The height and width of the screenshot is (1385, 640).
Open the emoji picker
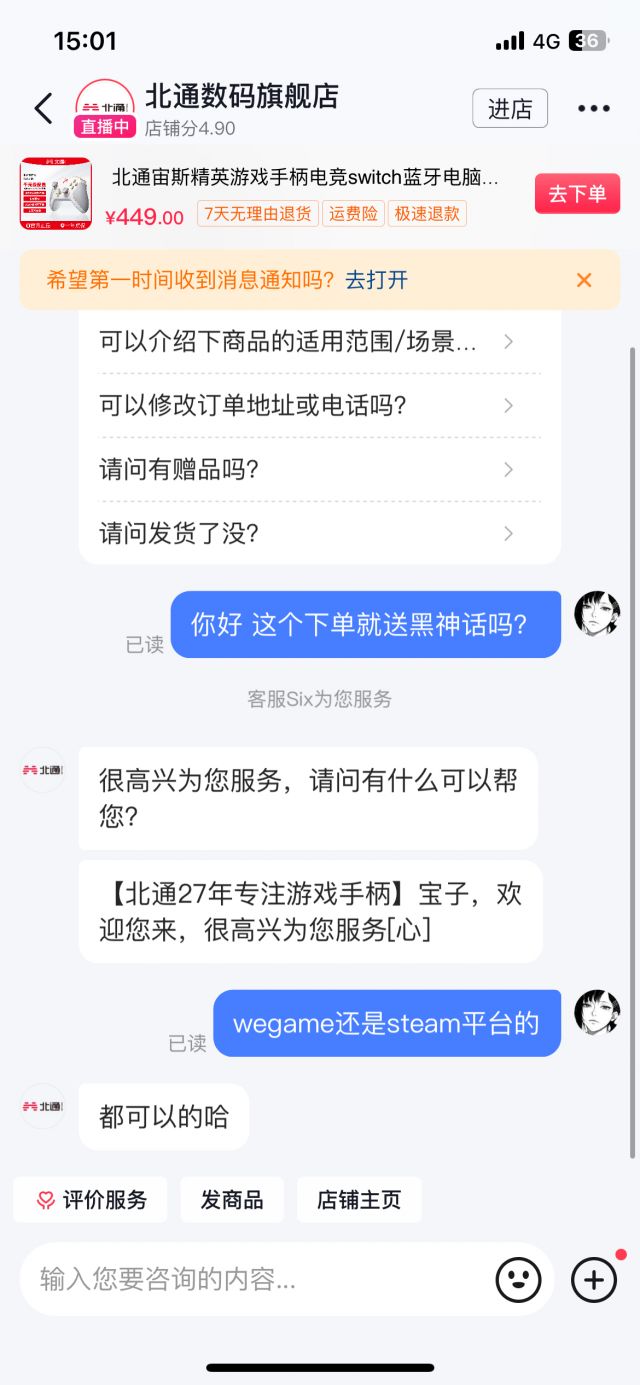pyautogui.click(x=518, y=1279)
